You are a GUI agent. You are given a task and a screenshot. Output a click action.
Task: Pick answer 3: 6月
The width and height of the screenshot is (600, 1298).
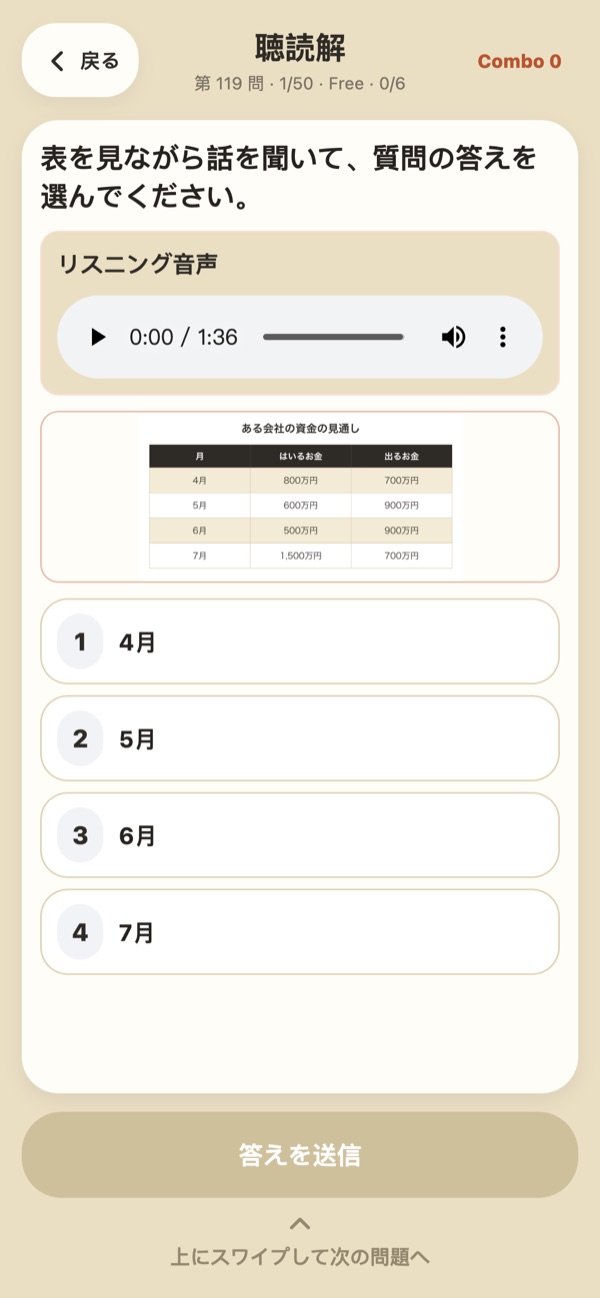click(x=300, y=835)
